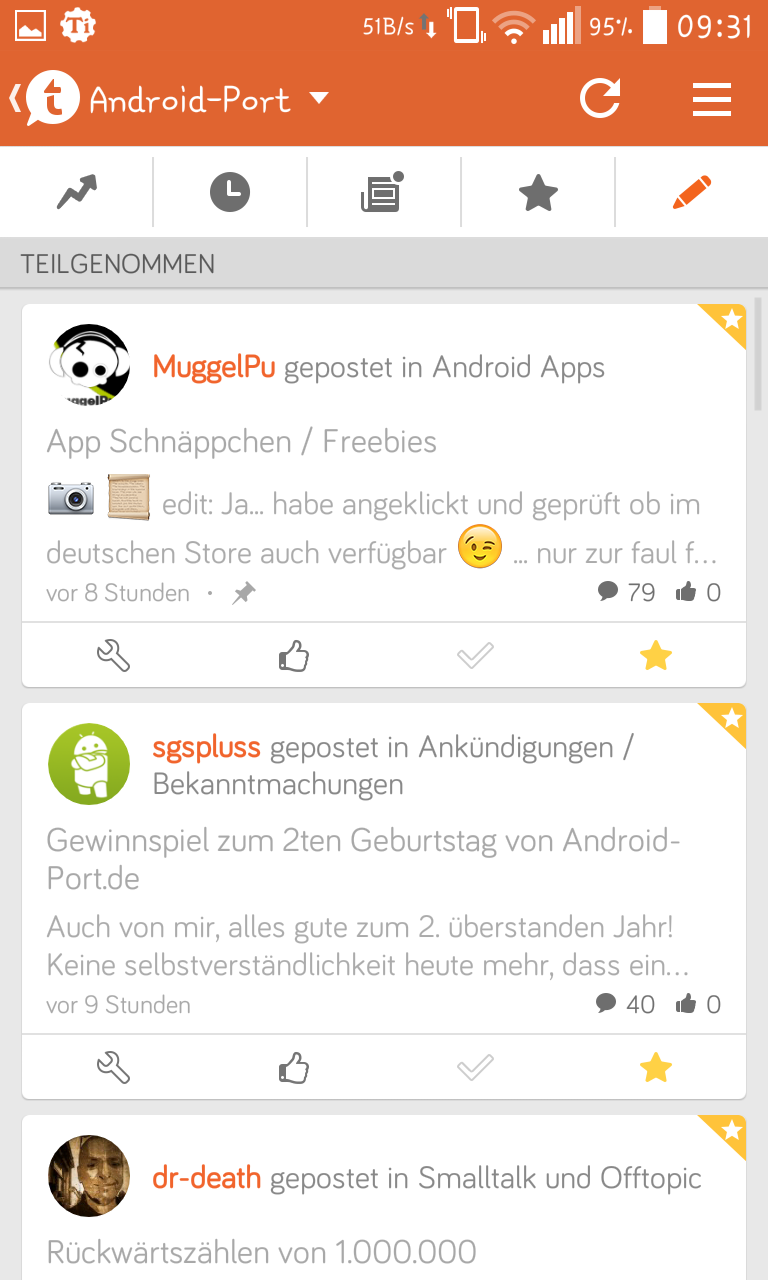768x1280 pixels.
Task: Tap the checkmark on sgspluss's post
Action: click(x=475, y=1069)
